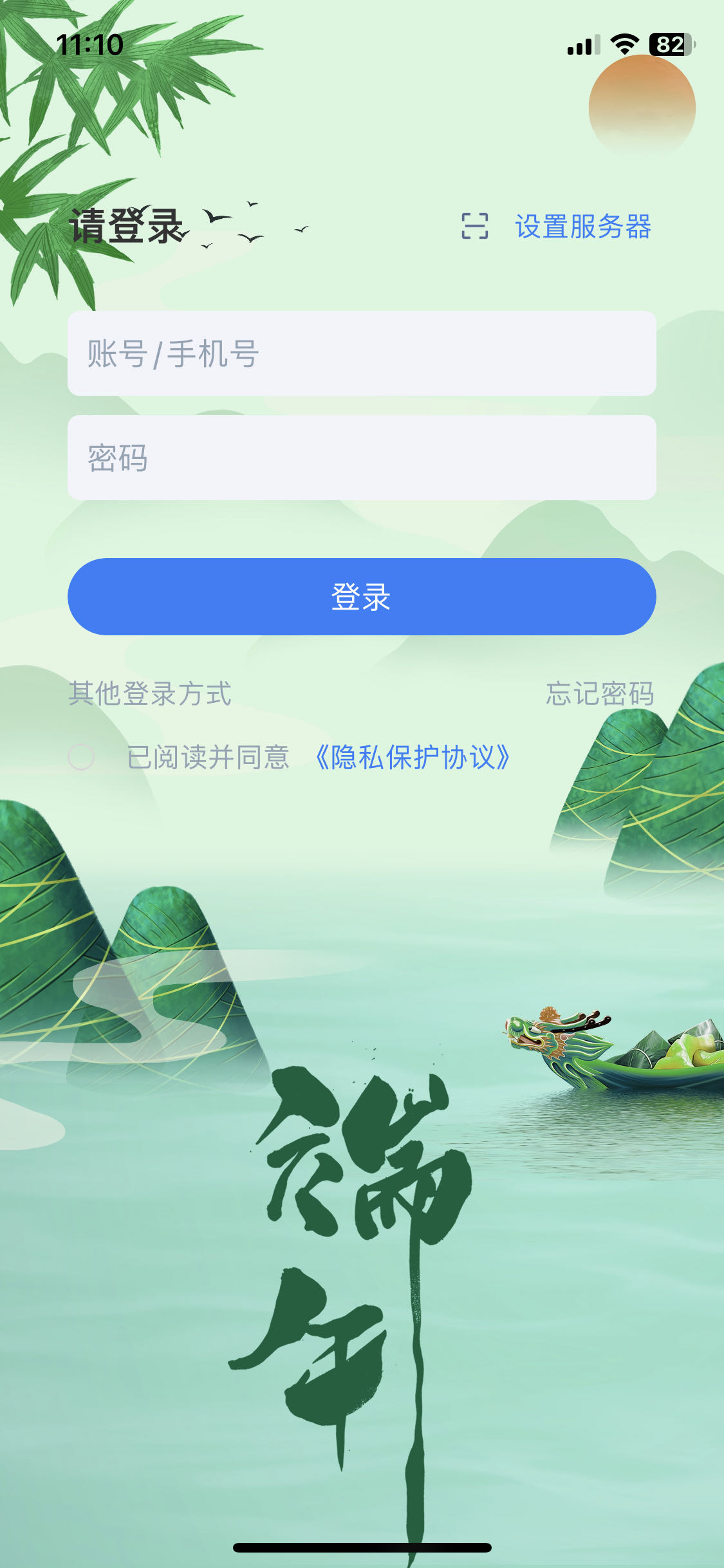Open 其他登录方式 options
Image resolution: width=724 pixels, height=1568 pixels.
point(150,694)
